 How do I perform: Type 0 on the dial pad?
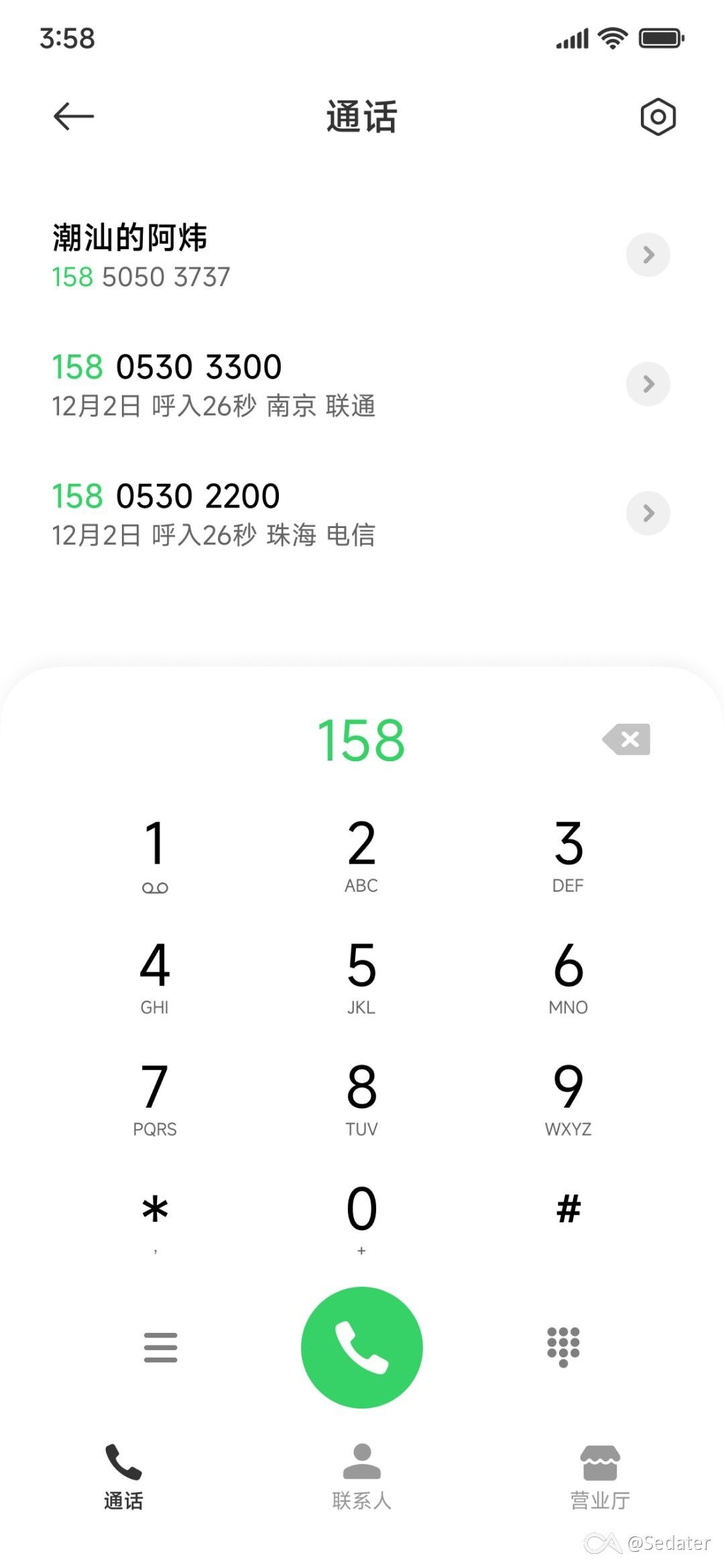361,1218
